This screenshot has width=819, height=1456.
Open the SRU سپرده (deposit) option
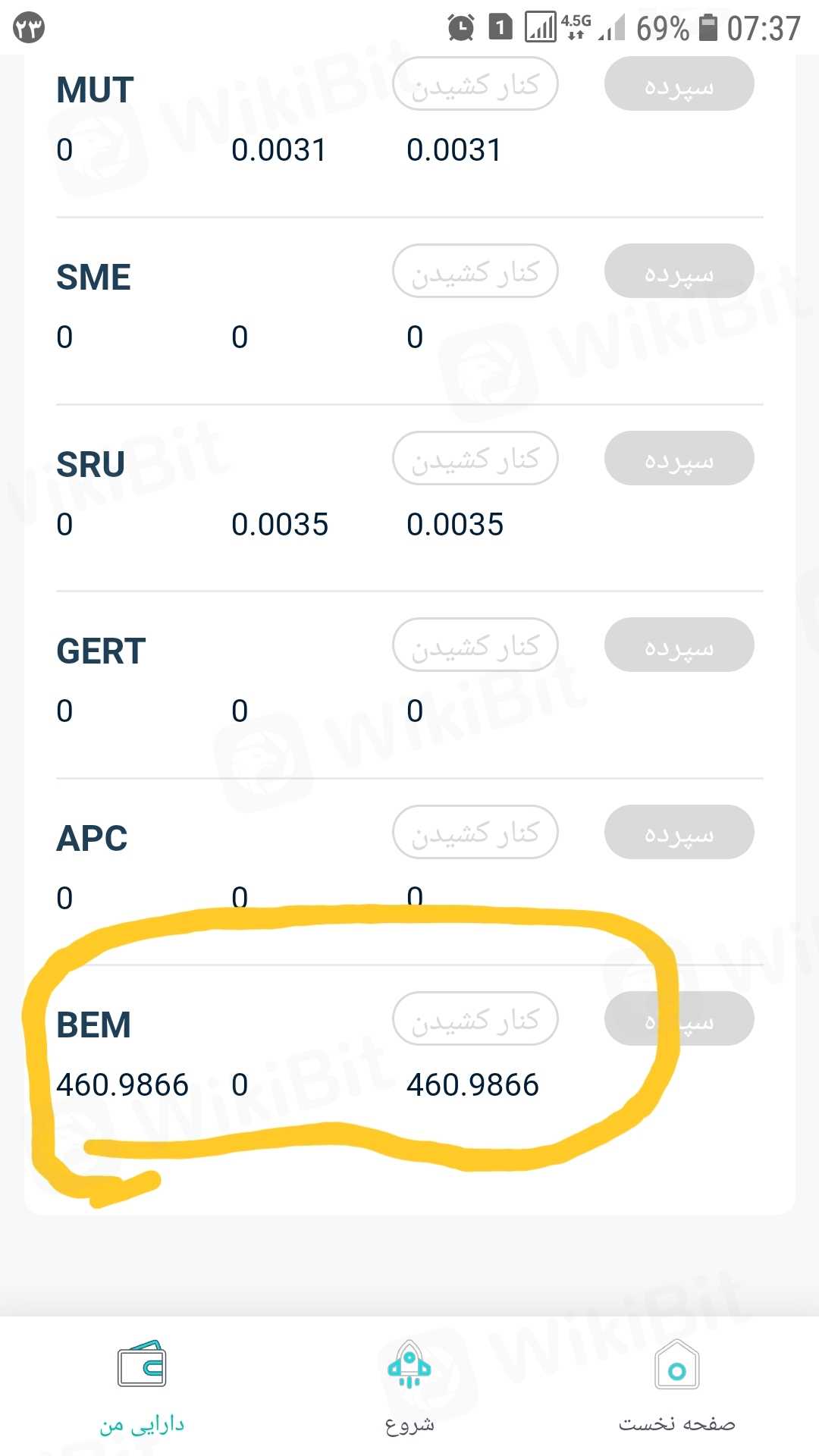[x=679, y=458]
